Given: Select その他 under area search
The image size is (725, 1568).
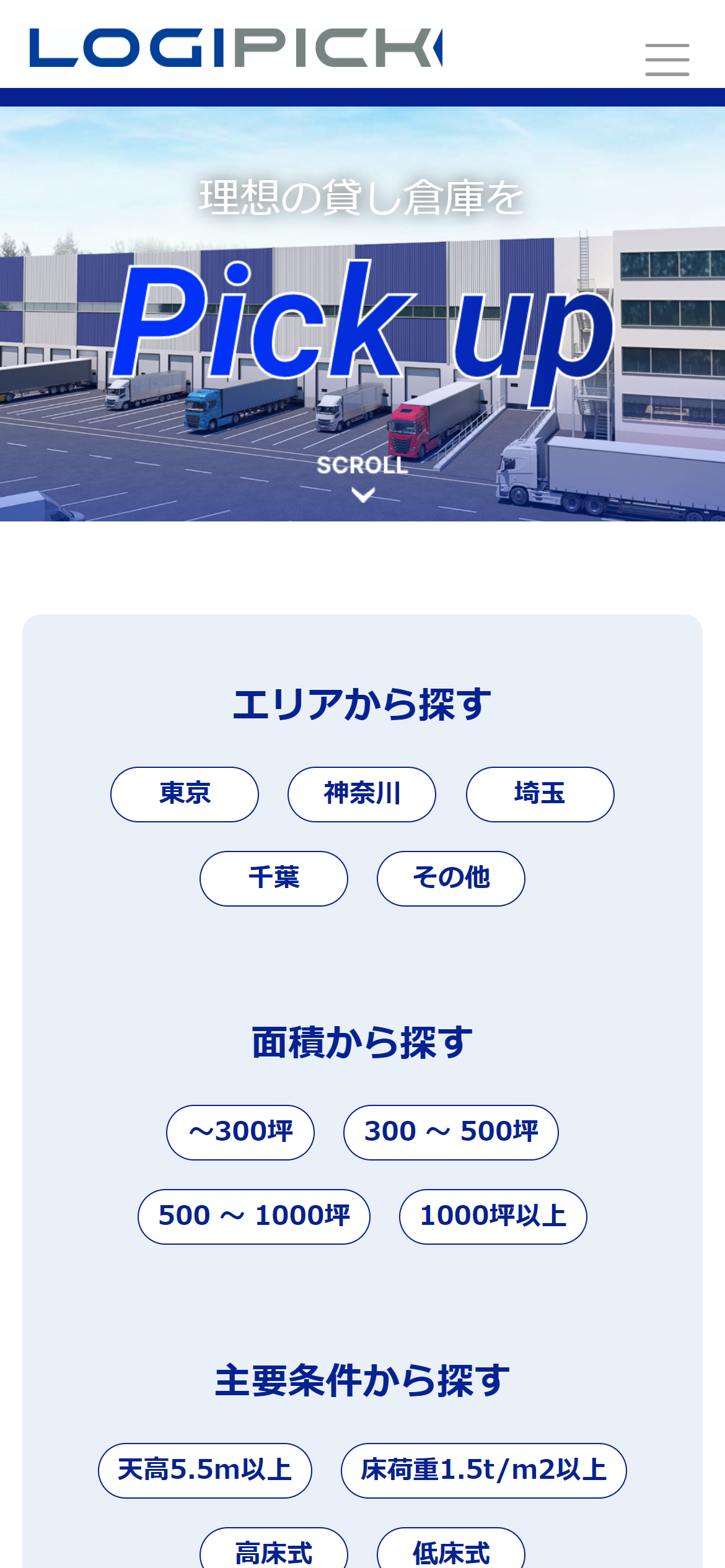Looking at the screenshot, I should point(450,878).
